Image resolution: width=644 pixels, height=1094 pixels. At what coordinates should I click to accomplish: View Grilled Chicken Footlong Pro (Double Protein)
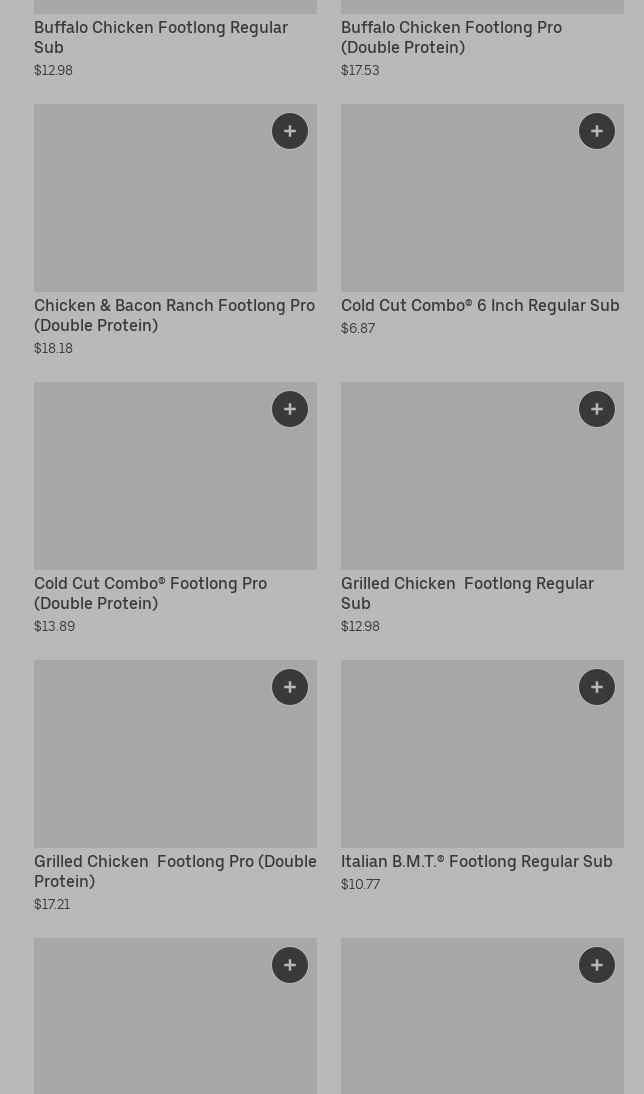point(174,870)
